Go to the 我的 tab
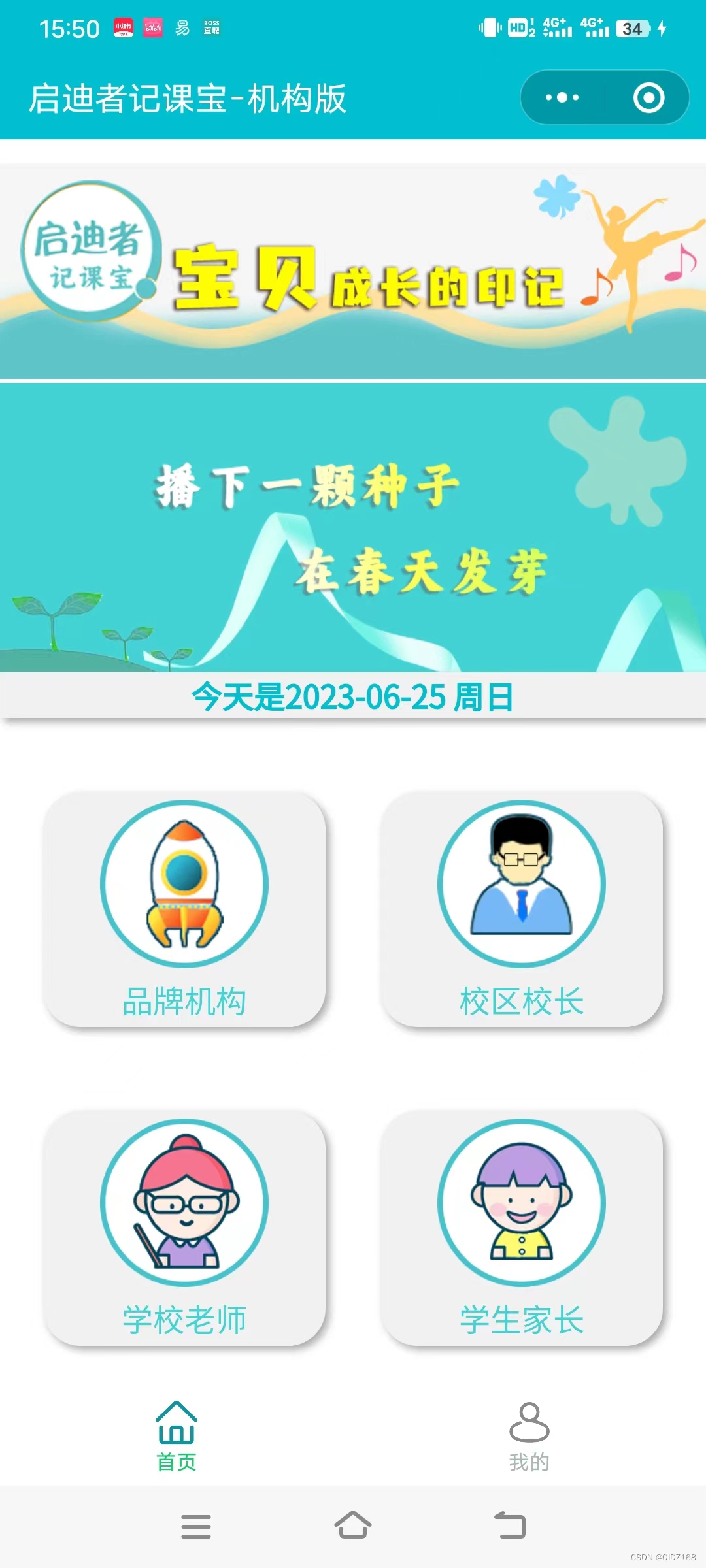706x1568 pixels. click(x=529, y=1436)
